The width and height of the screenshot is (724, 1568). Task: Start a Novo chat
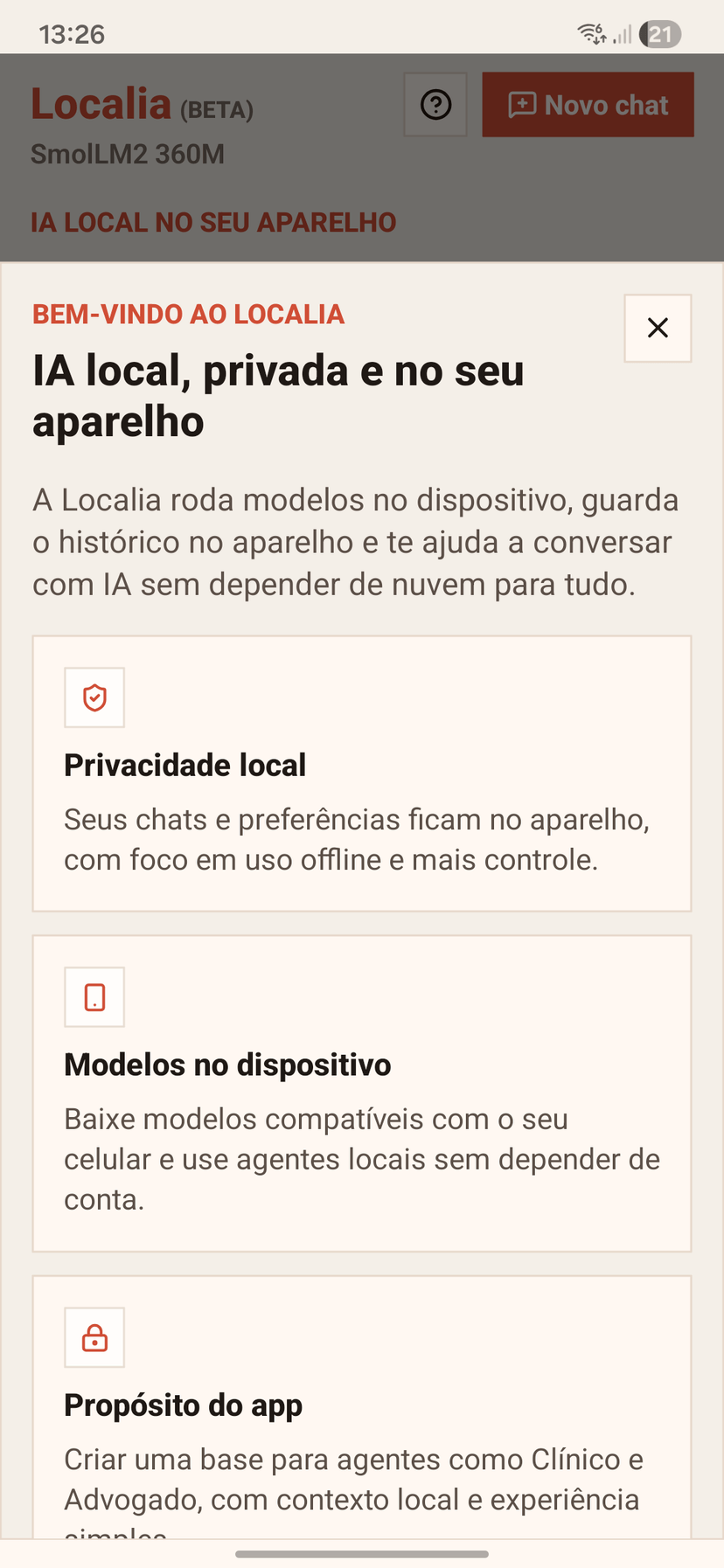[x=588, y=105]
